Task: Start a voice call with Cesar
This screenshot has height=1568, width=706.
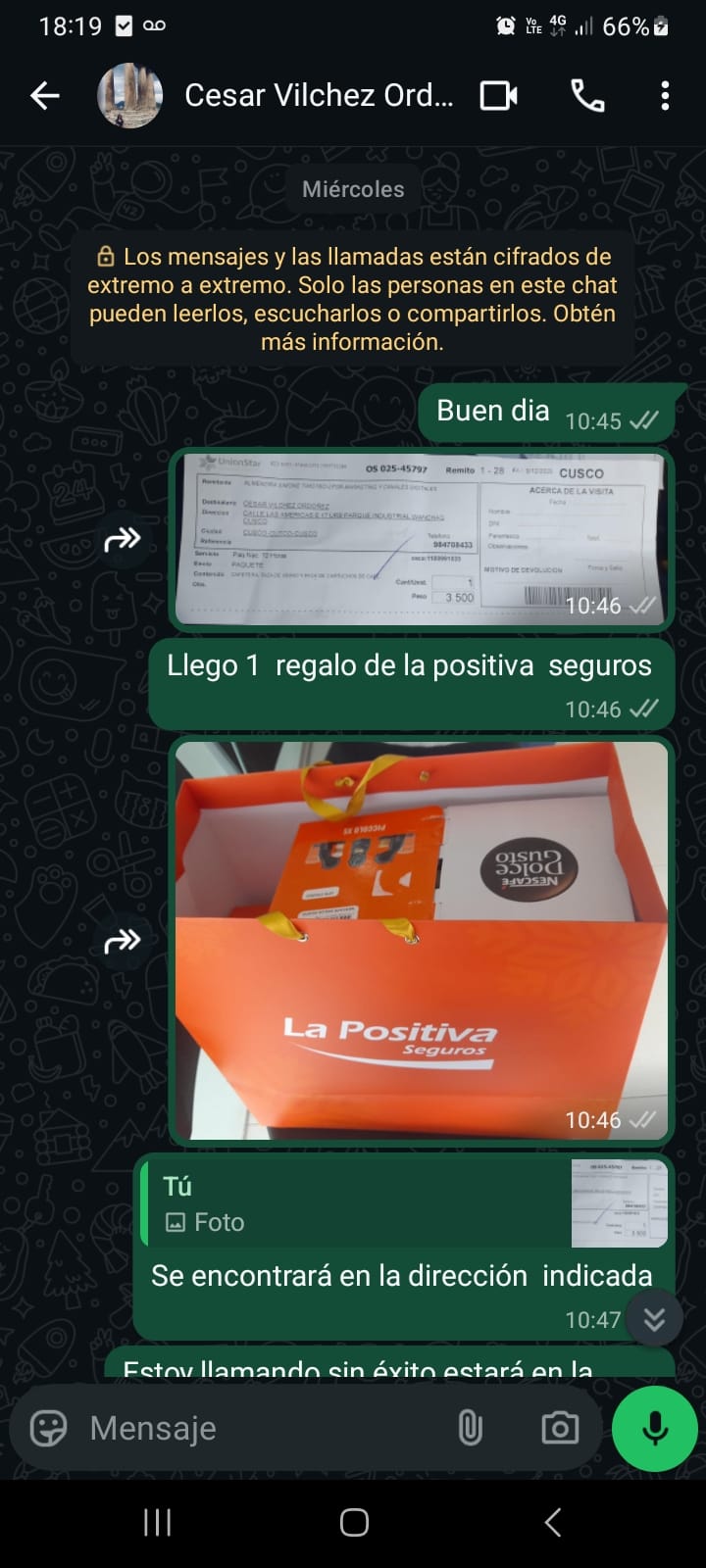Action: [x=586, y=95]
